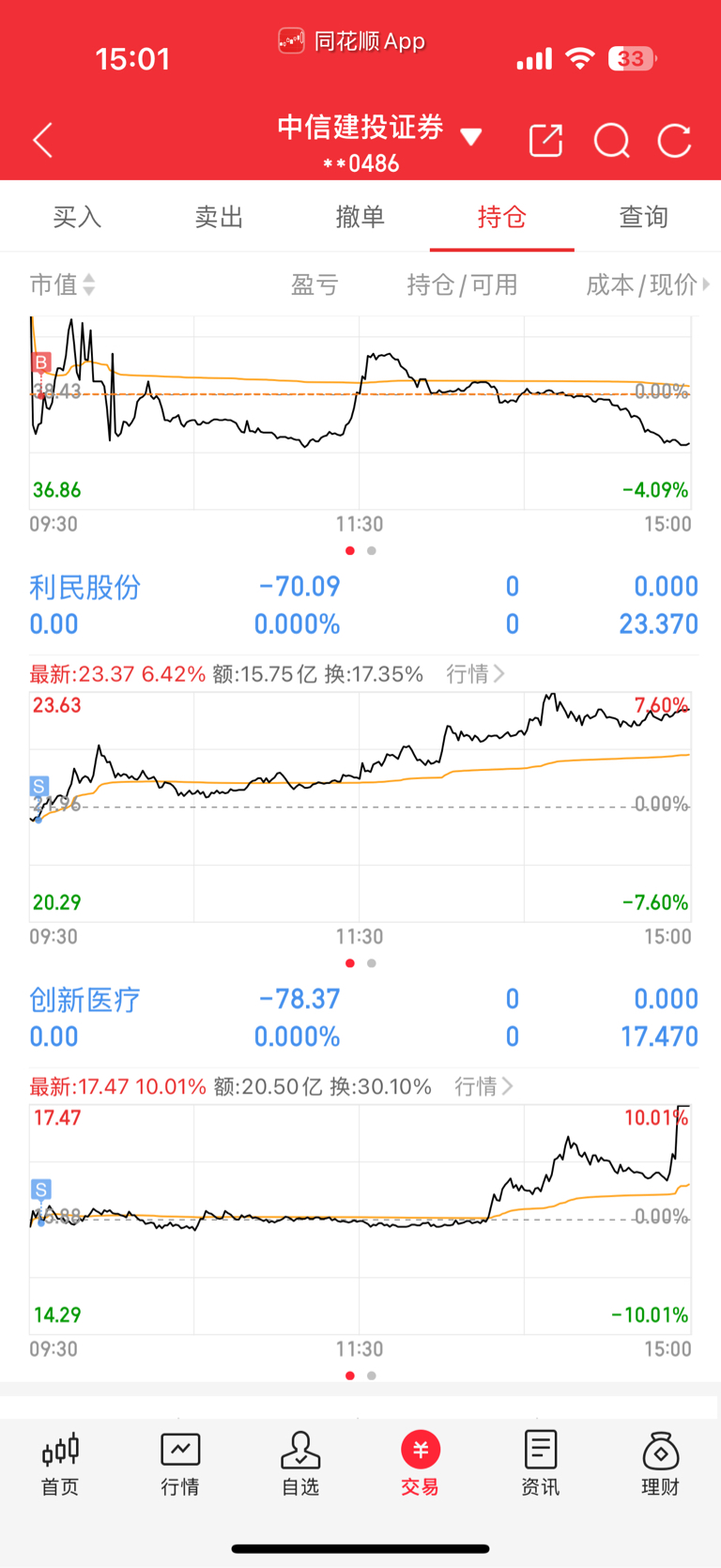Open 行情 link for 利民股份
The height and width of the screenshot is (1568, 721).
(x=475, y=674)
